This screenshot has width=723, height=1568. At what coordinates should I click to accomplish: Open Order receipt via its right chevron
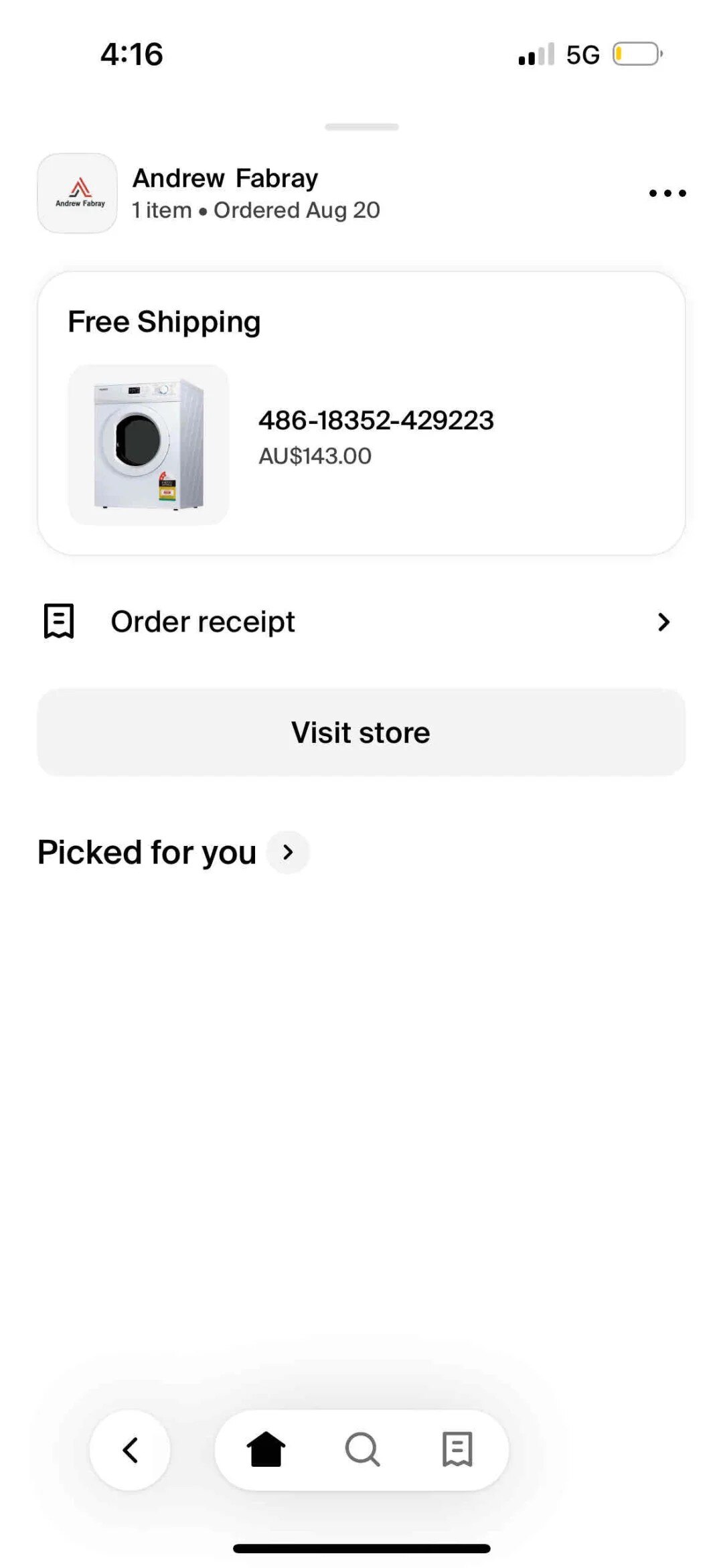click(x=663, y=621)
